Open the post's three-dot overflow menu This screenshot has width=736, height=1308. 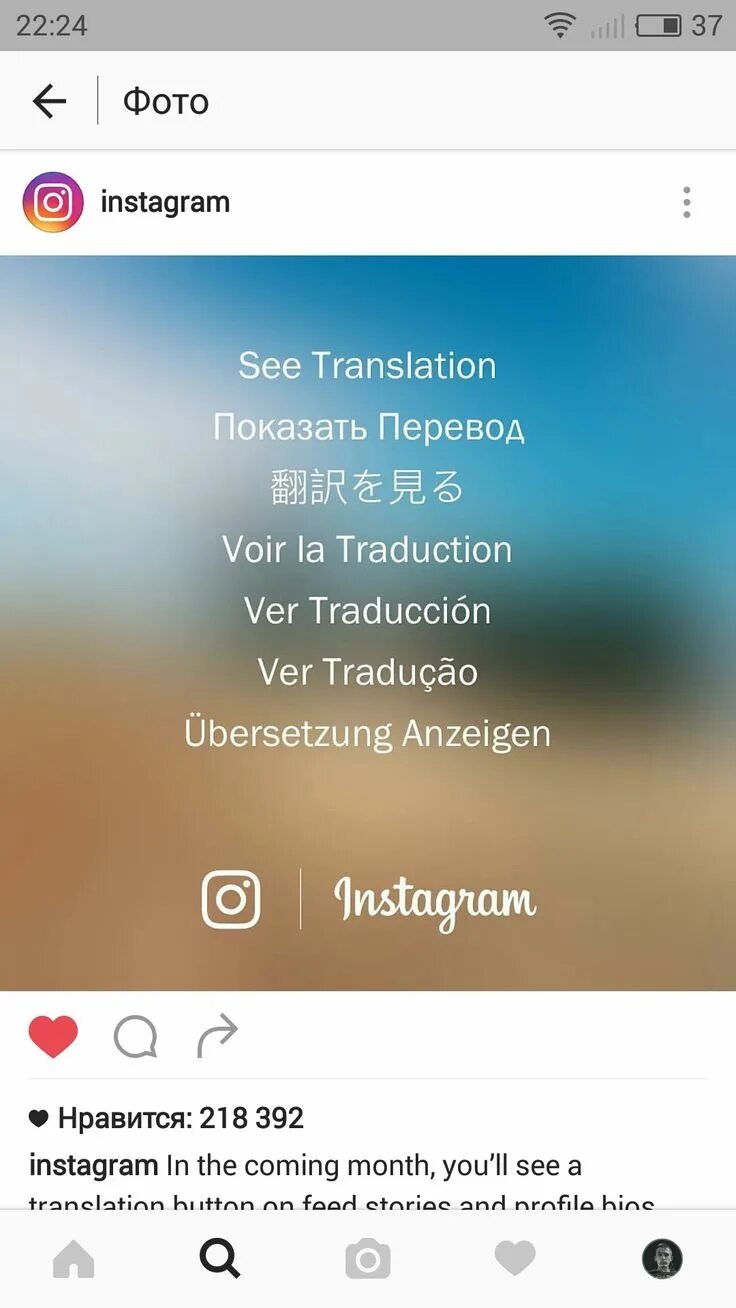(686, 202)
